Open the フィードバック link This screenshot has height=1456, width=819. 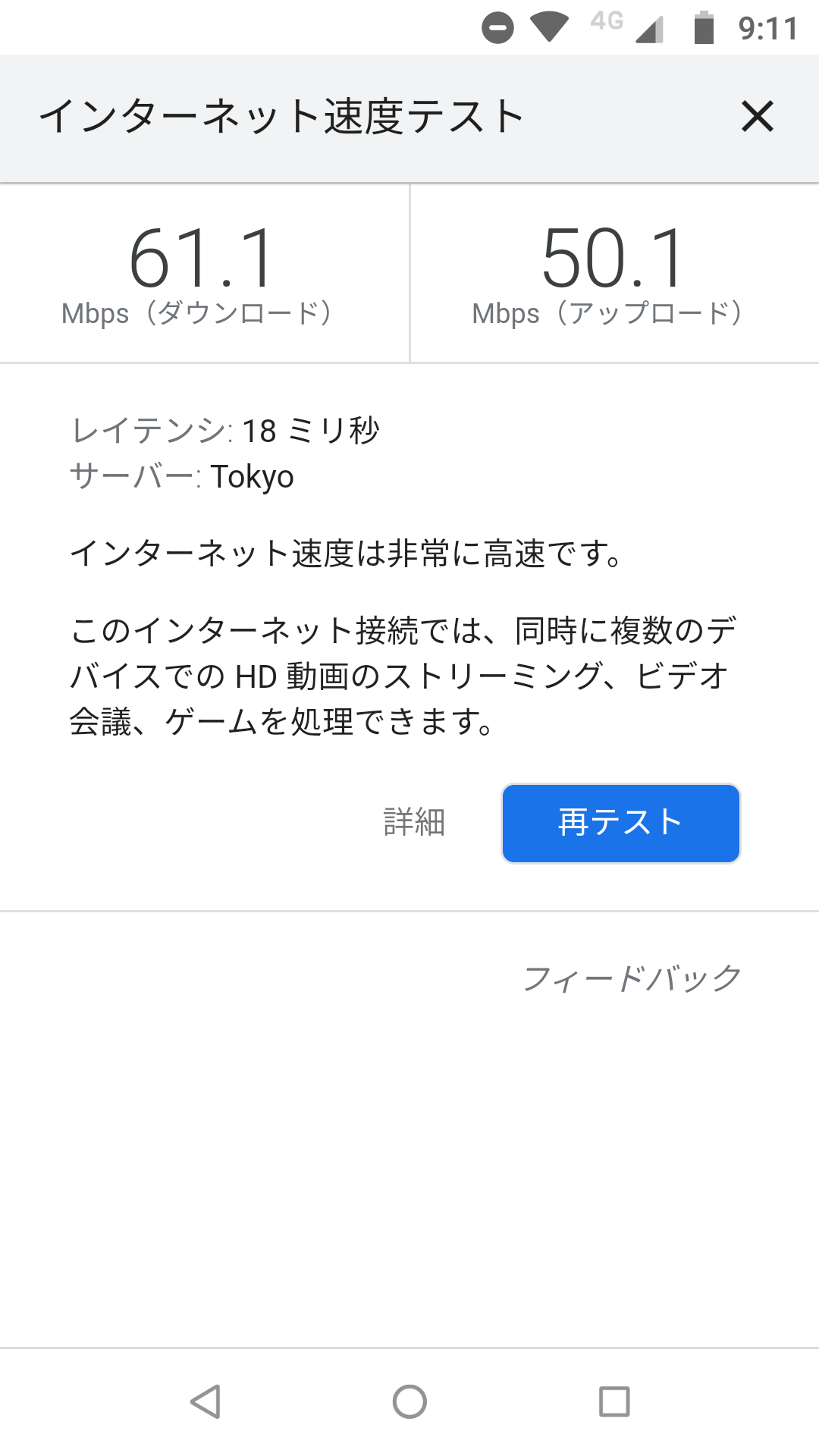tap(632, 978)
